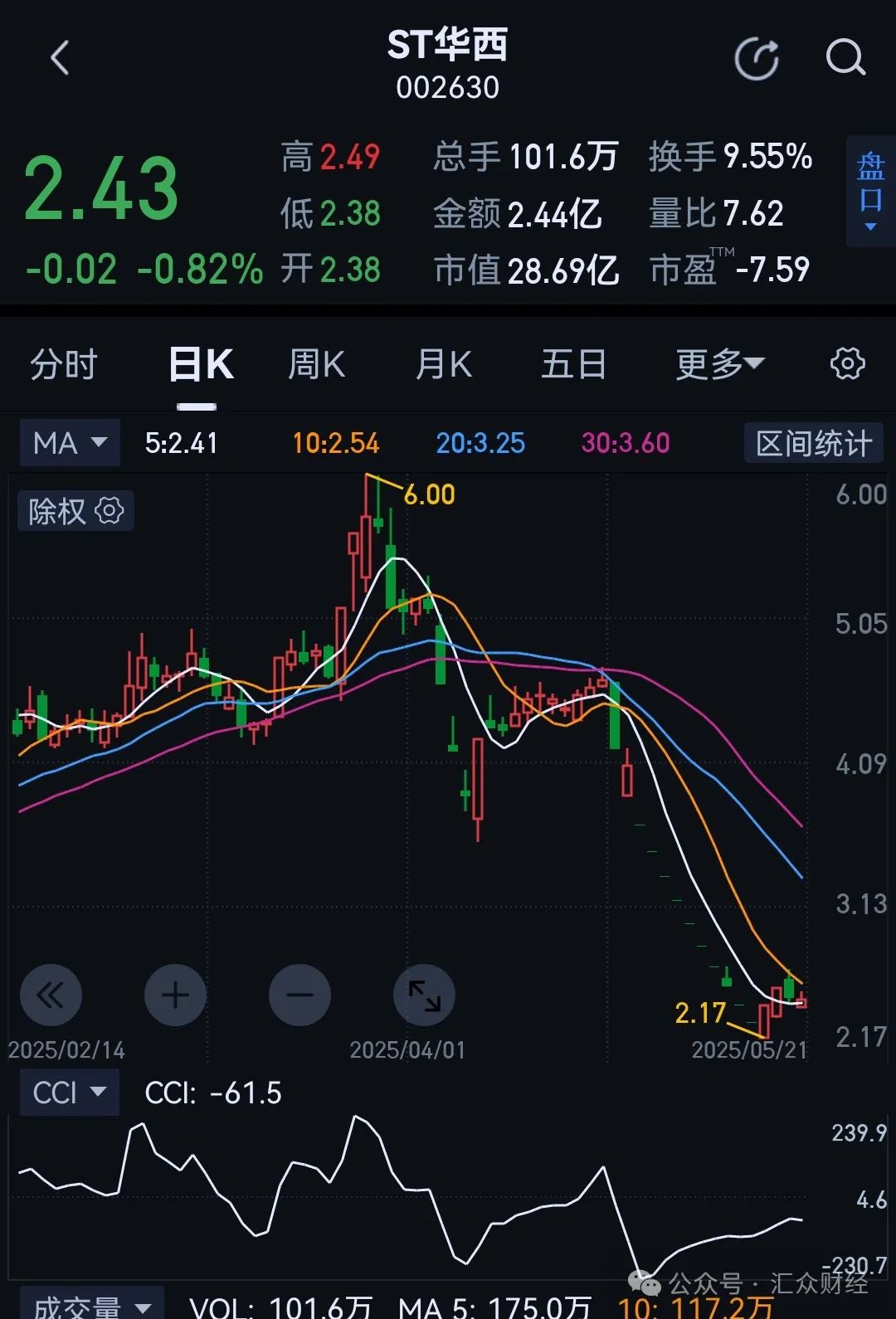Screen dimensions: 896x1319
Task: Rewind chart history with double-left-arrow icon
Action: 51,995
